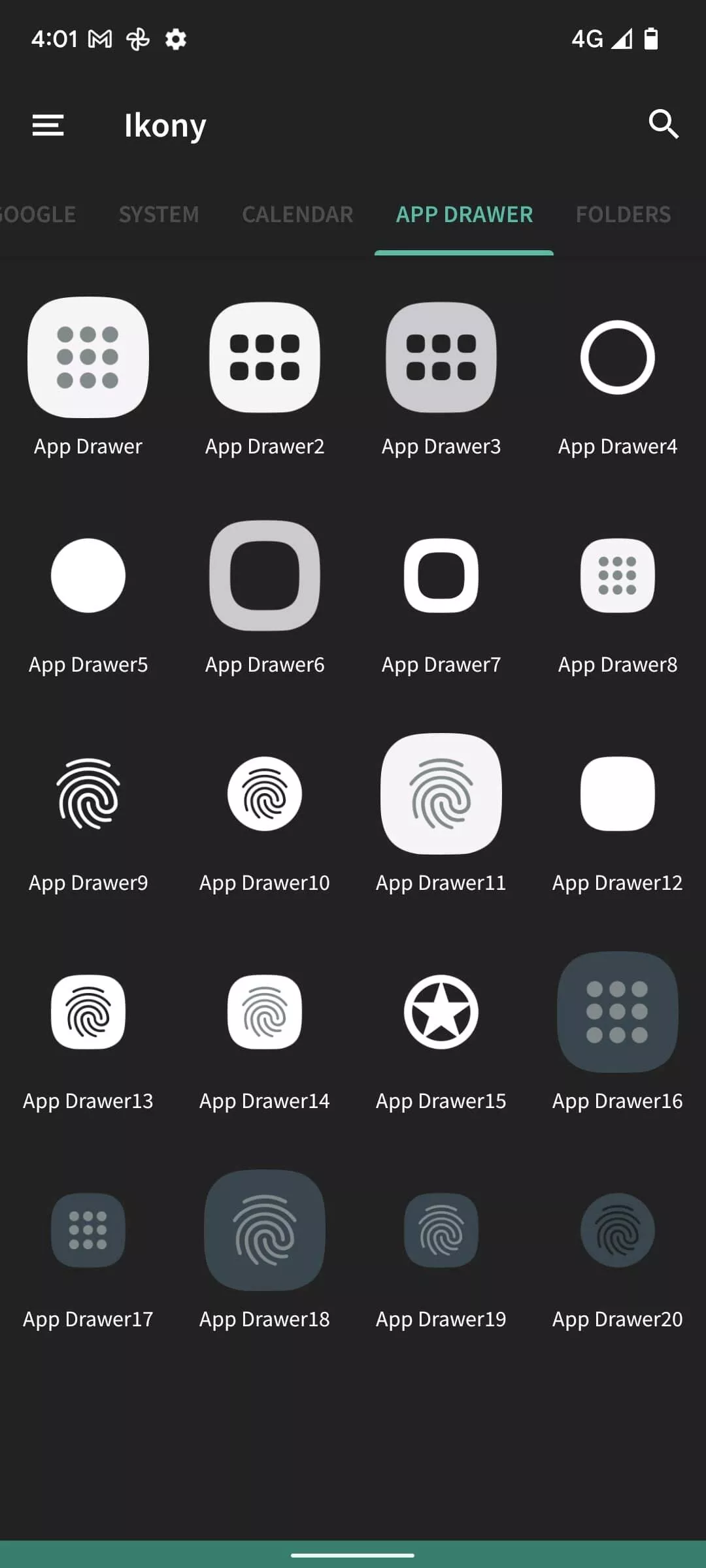Switch to the Calendar tab
Screen dimensions: 706x1568
click(297, 214)
